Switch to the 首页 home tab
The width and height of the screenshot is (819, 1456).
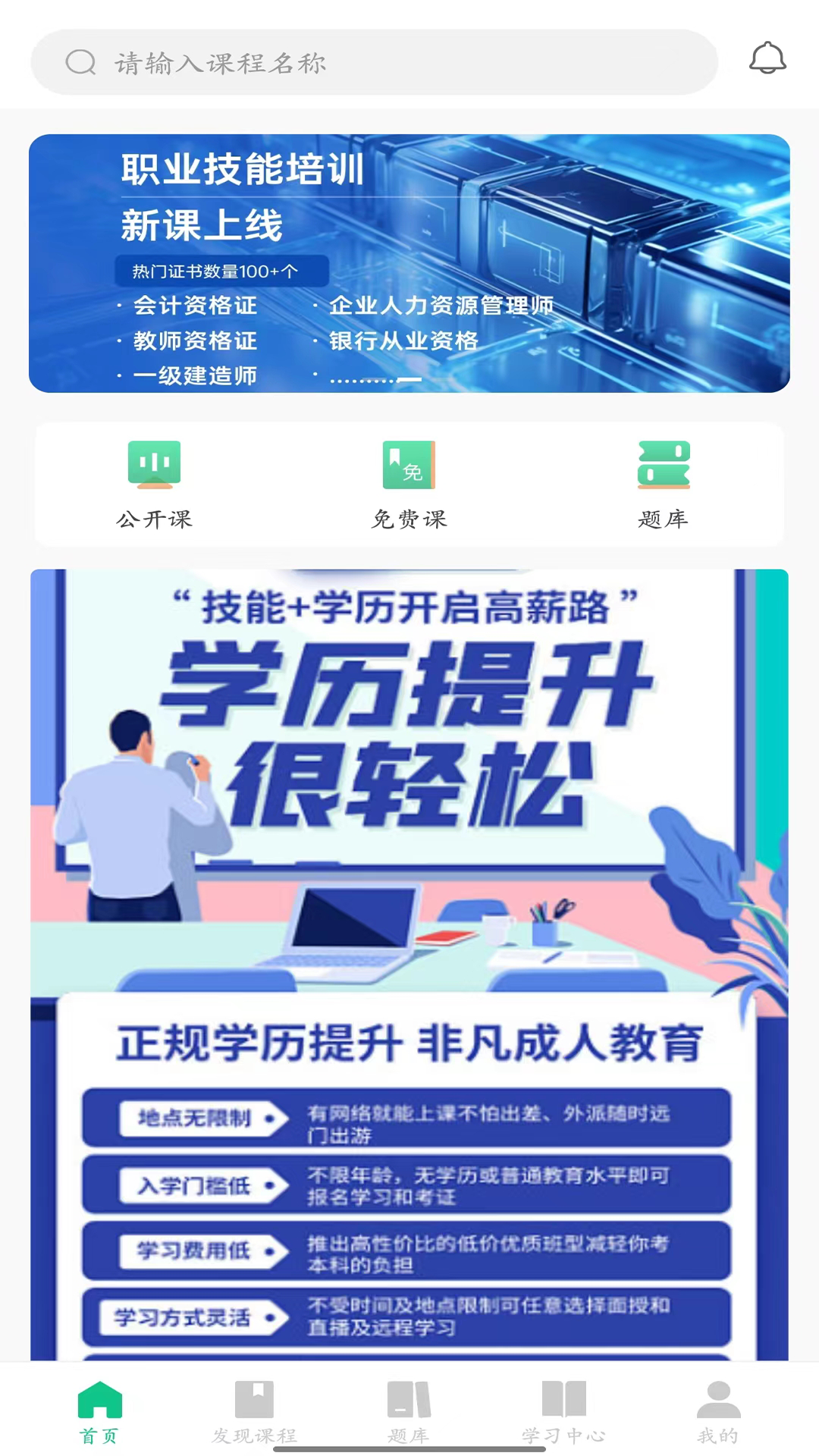[99, 1410]
